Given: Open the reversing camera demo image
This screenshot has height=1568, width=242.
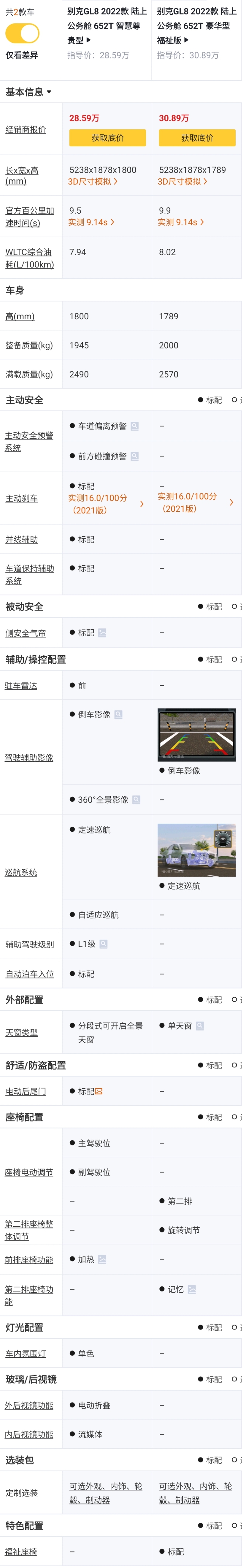Looking at the screenshot, I should [x=196, y=735].
